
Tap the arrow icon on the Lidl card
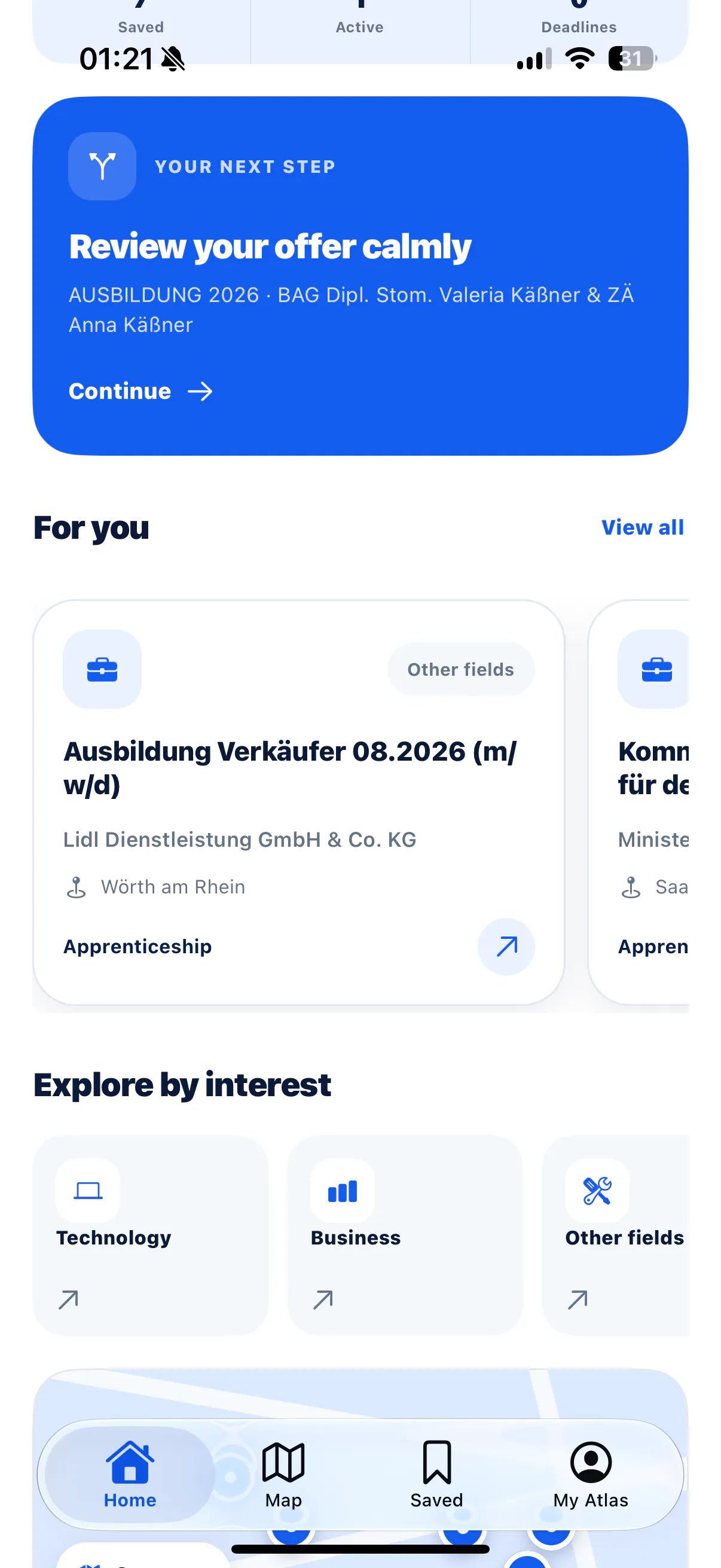(506, 947)
